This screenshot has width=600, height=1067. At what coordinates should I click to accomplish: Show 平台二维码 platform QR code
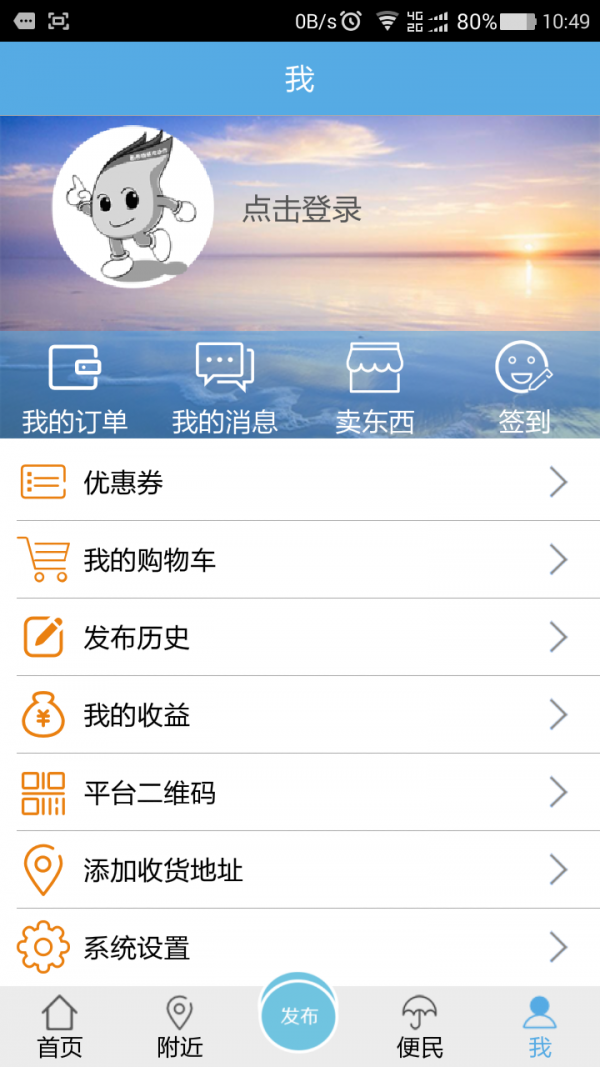coord(300,793)
